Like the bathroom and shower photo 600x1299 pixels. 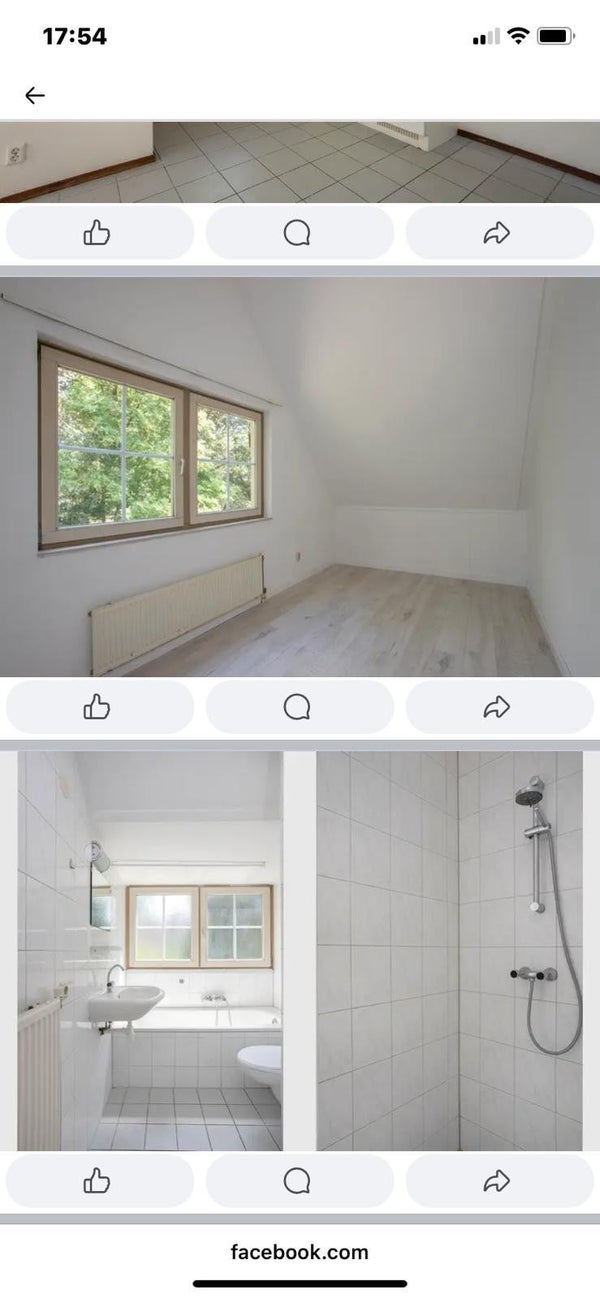[98, 1181]
